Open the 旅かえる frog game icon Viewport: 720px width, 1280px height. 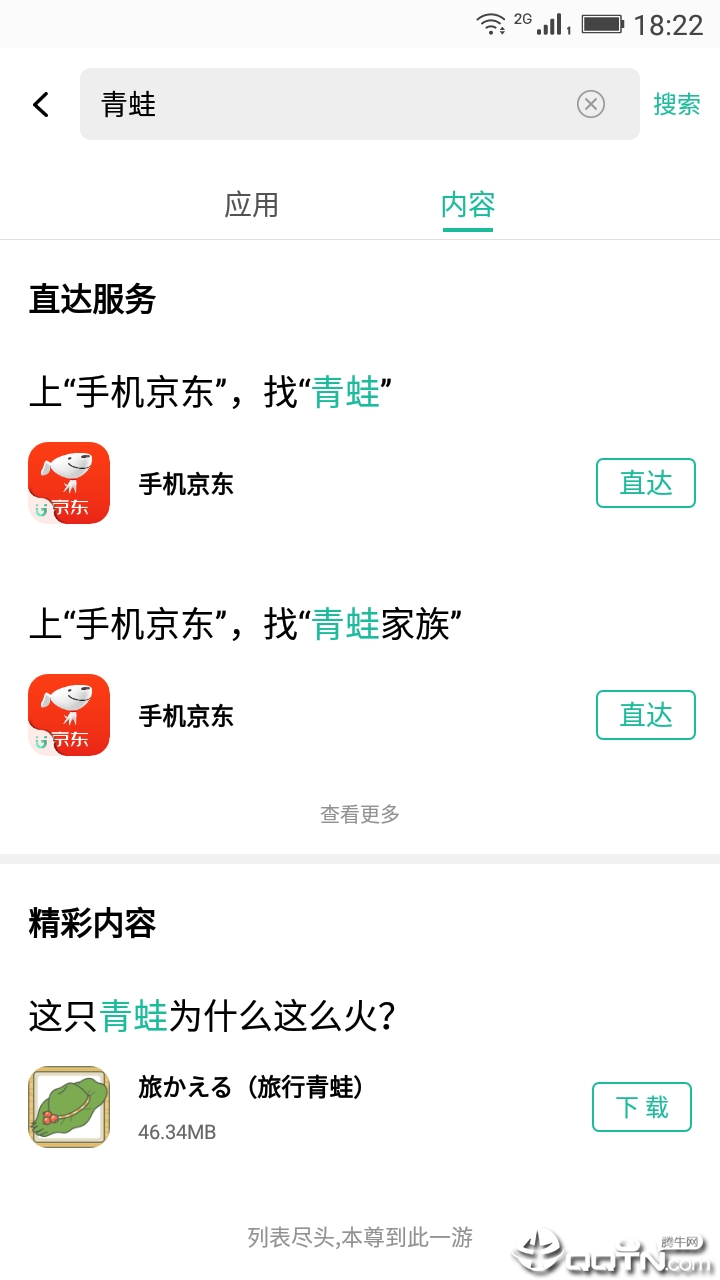tap(68, 1107)
